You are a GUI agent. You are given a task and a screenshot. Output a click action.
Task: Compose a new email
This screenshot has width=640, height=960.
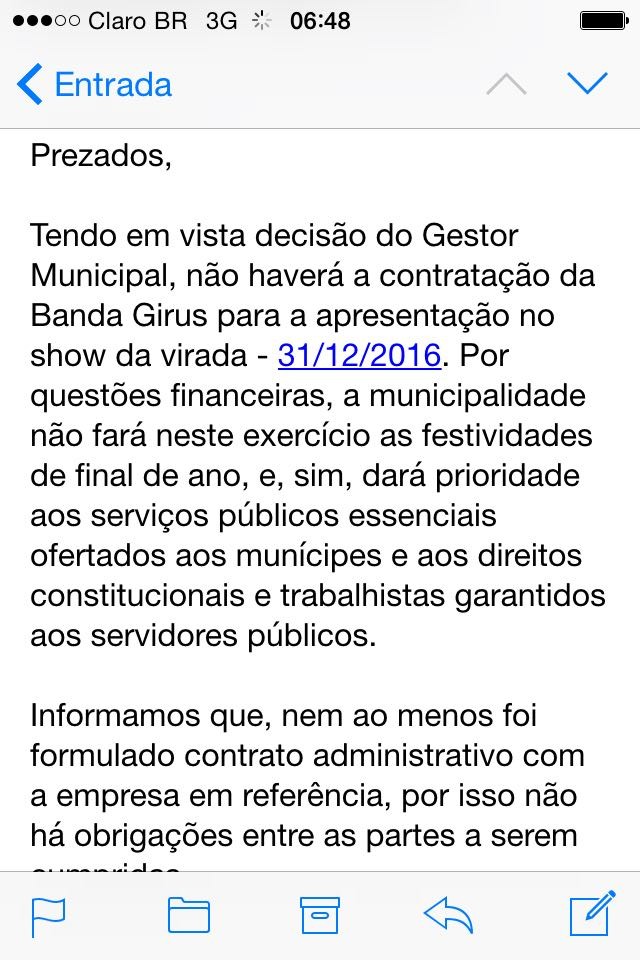590,913
